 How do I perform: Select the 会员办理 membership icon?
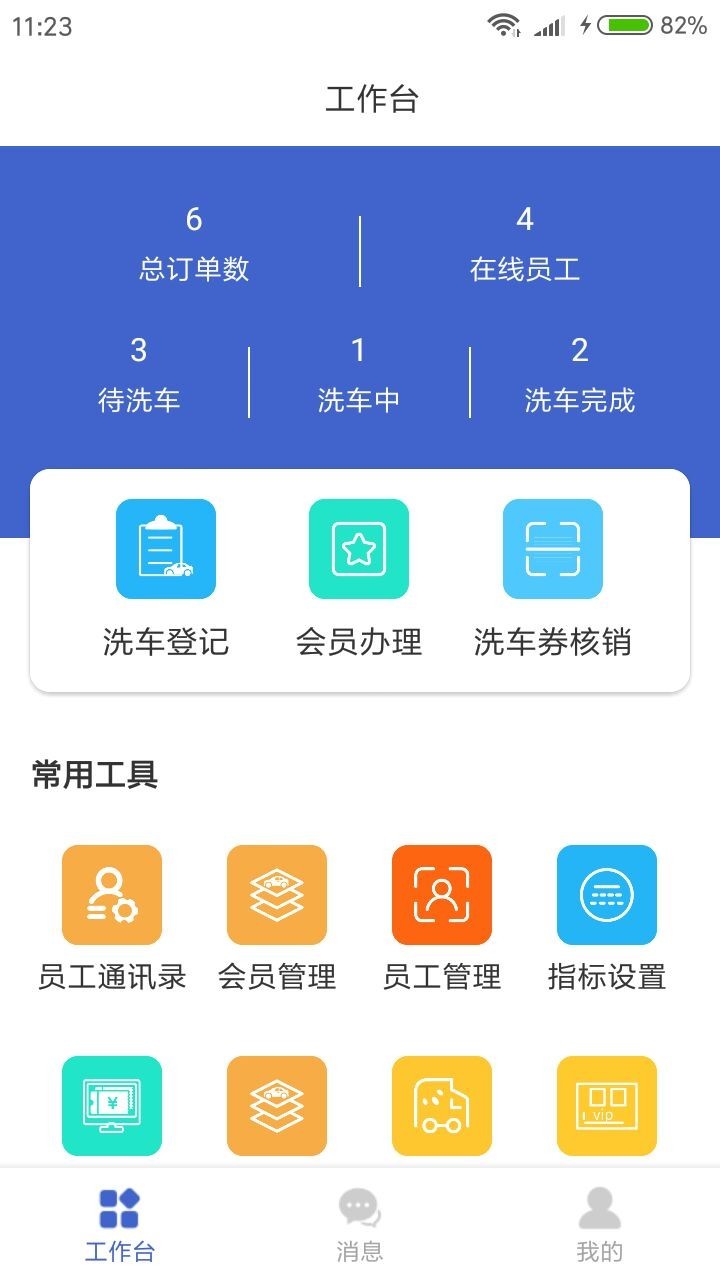click(x=359, y=547)
